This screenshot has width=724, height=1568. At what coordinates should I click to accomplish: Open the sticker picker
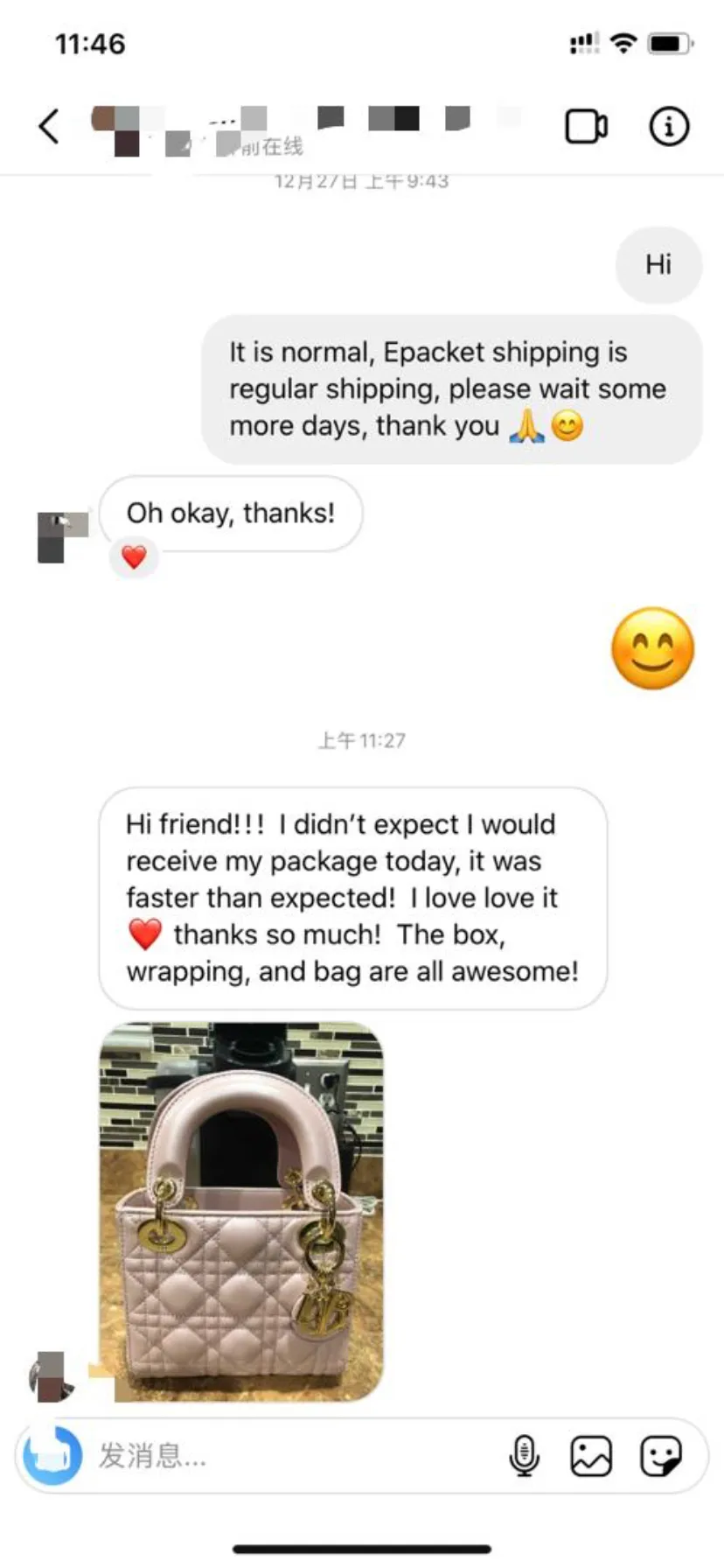coord(660,1457)
